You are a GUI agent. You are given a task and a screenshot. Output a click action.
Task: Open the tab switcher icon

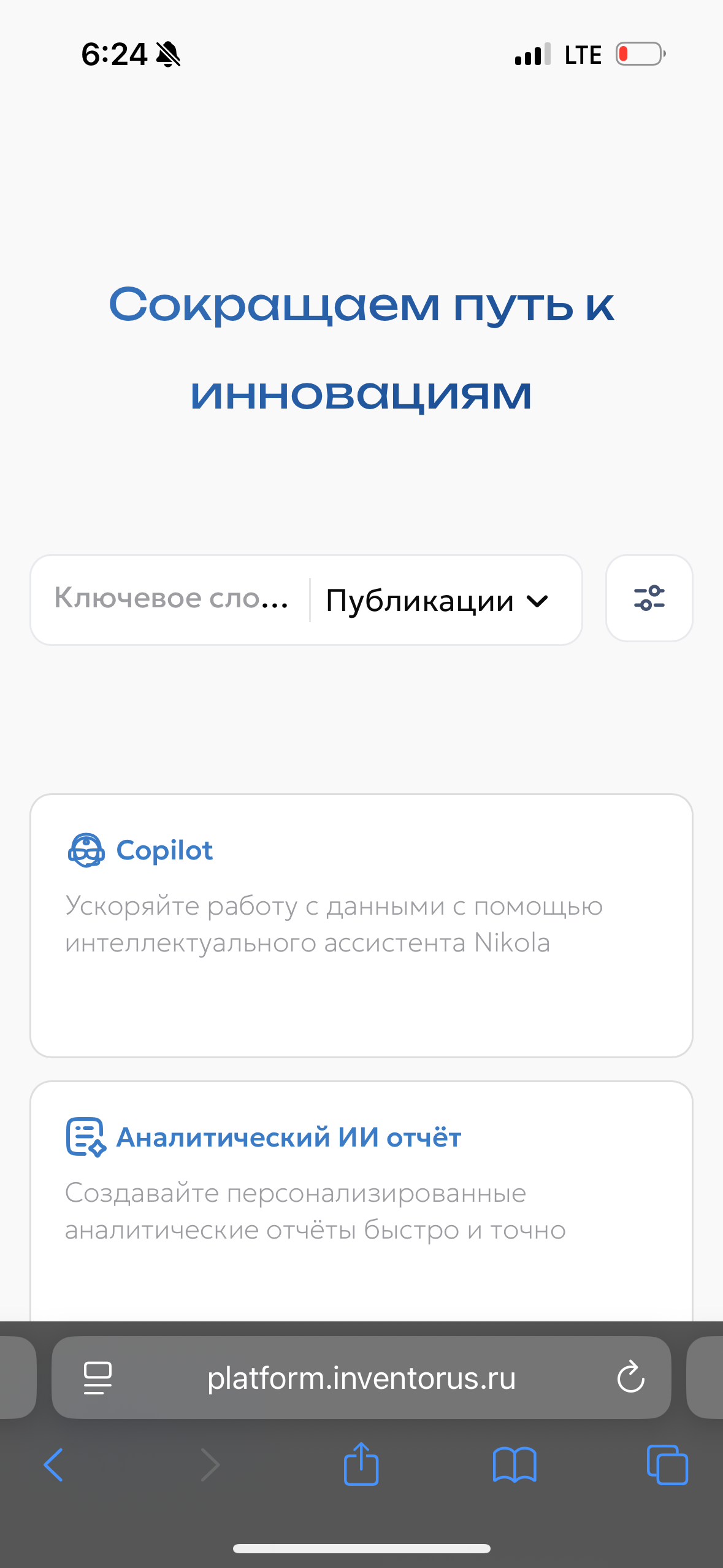click(668, 1466)
